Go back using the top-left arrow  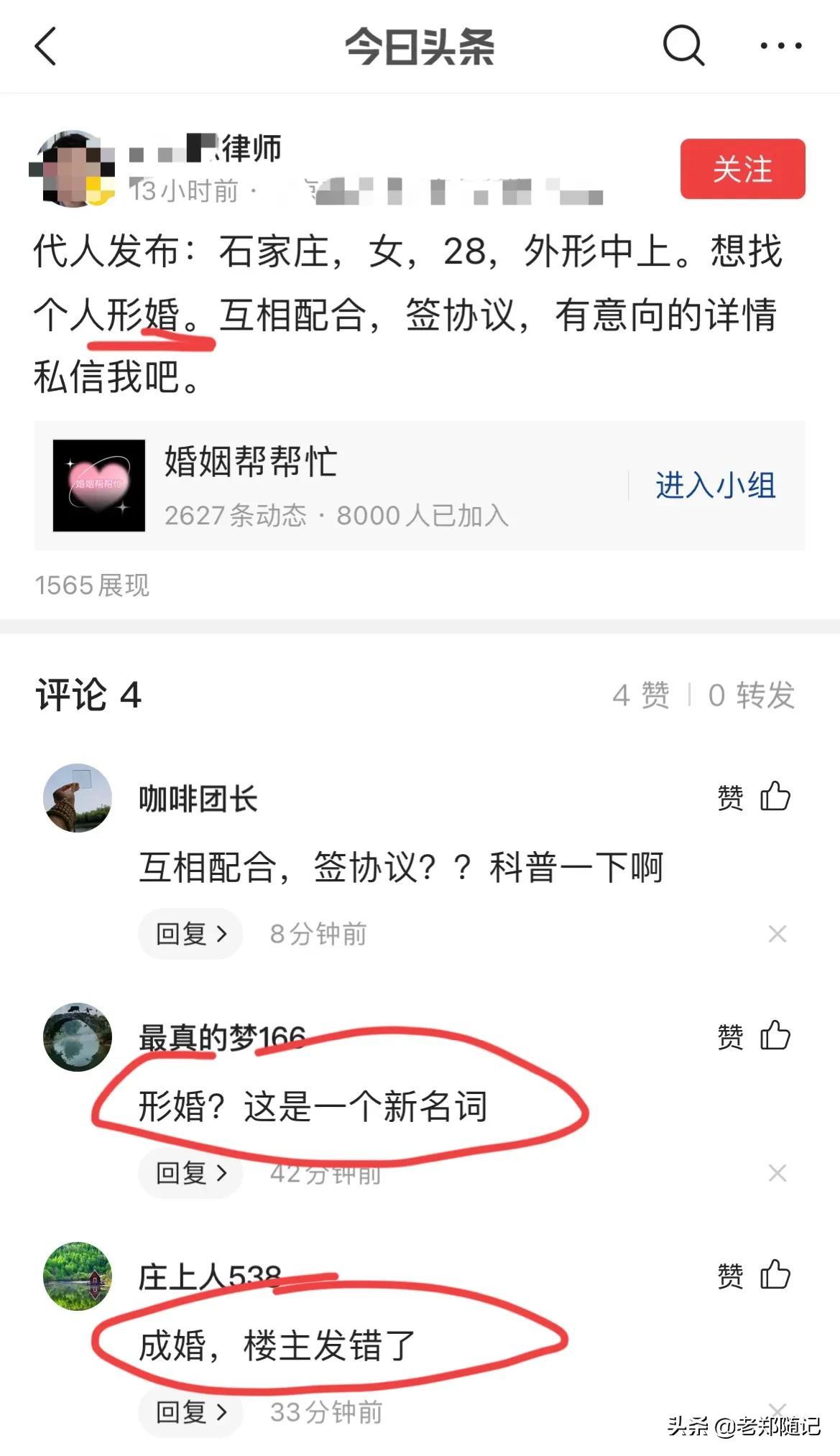click(x=45, y=47)
